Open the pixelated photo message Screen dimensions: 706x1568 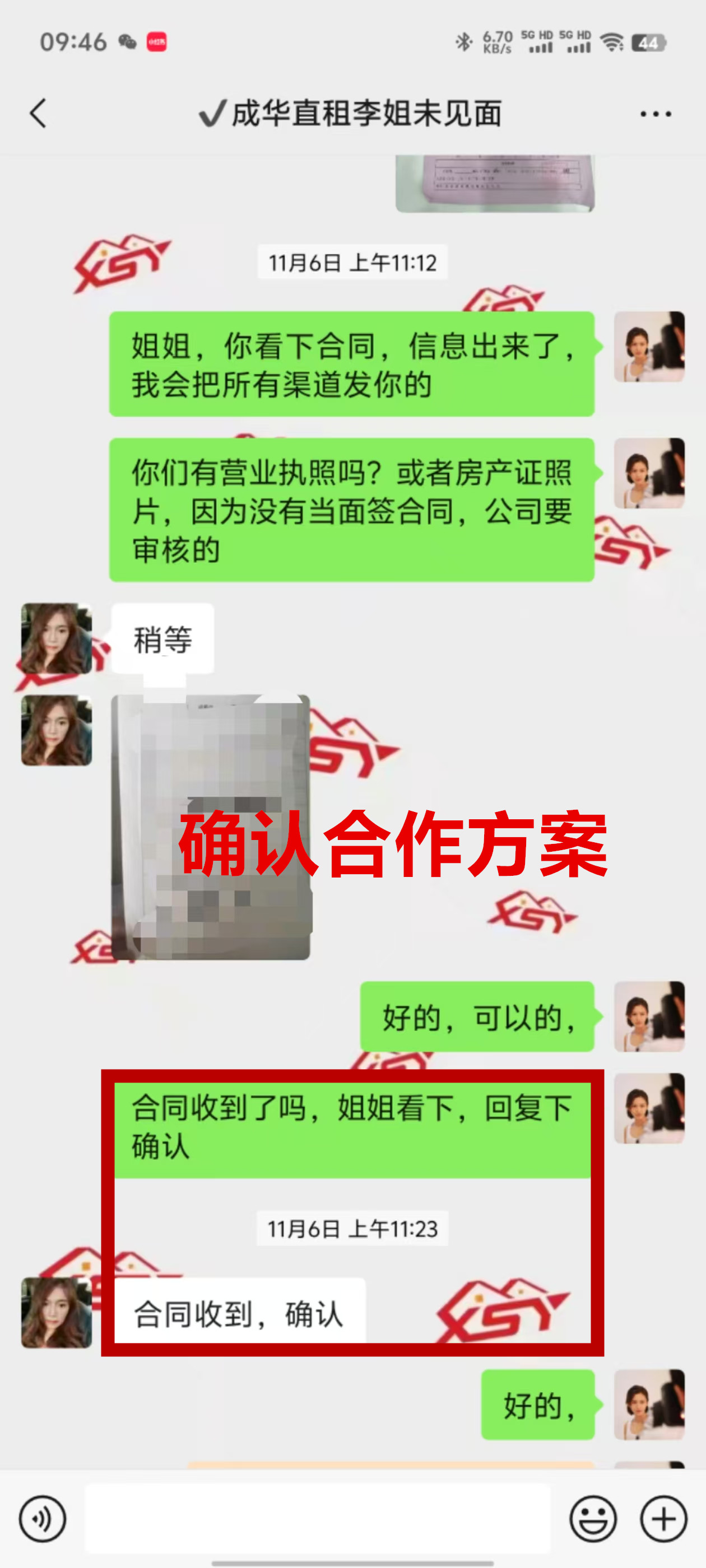[x=211, y=828]
